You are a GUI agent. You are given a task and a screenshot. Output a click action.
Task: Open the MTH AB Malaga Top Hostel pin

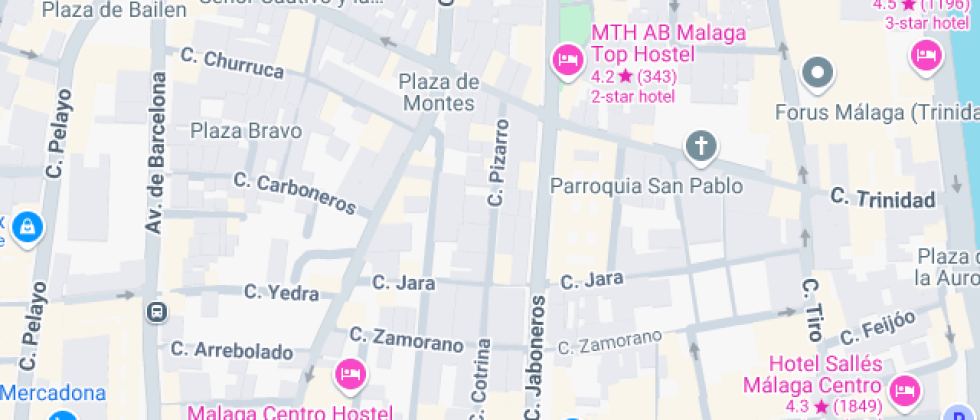(568, 60)
